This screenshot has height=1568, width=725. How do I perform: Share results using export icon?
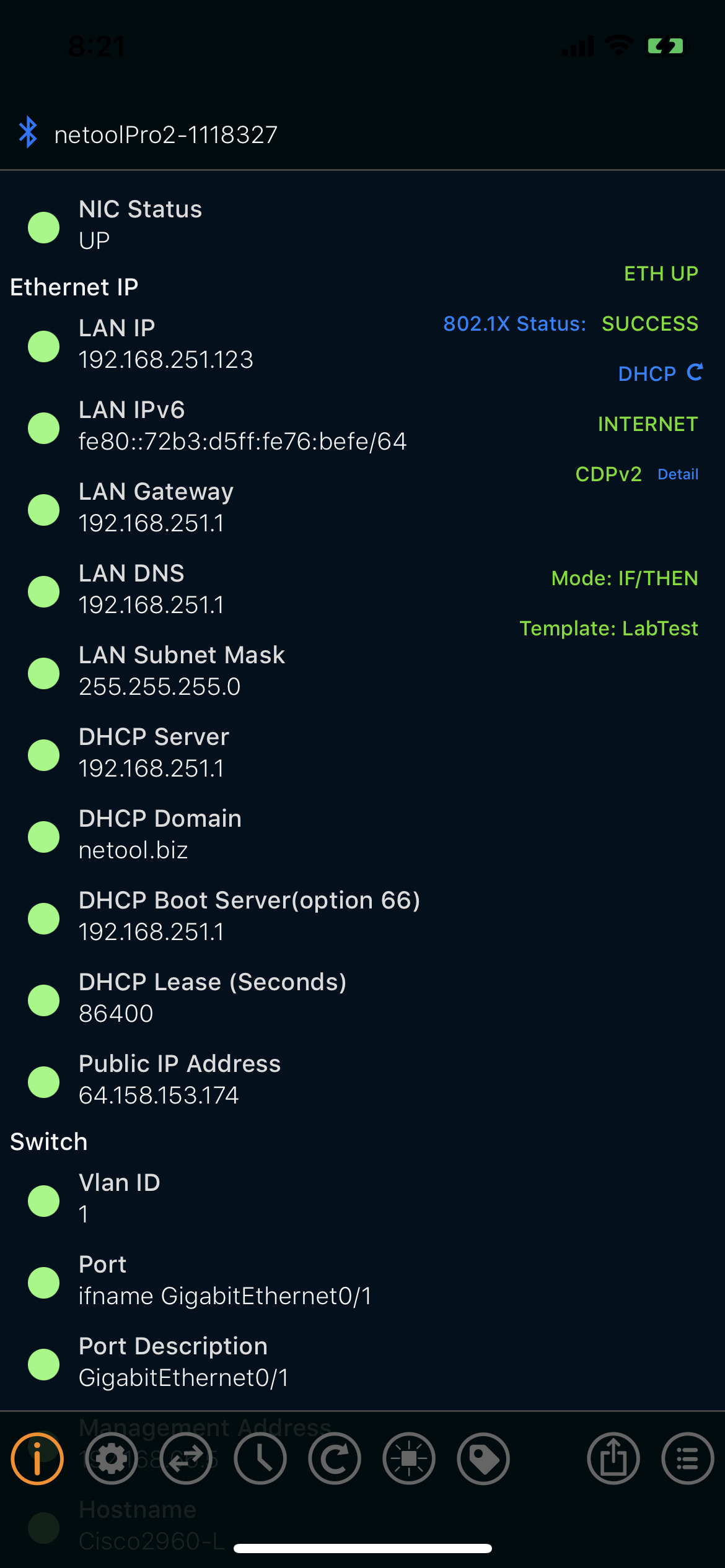click(x=613, y=1458)
